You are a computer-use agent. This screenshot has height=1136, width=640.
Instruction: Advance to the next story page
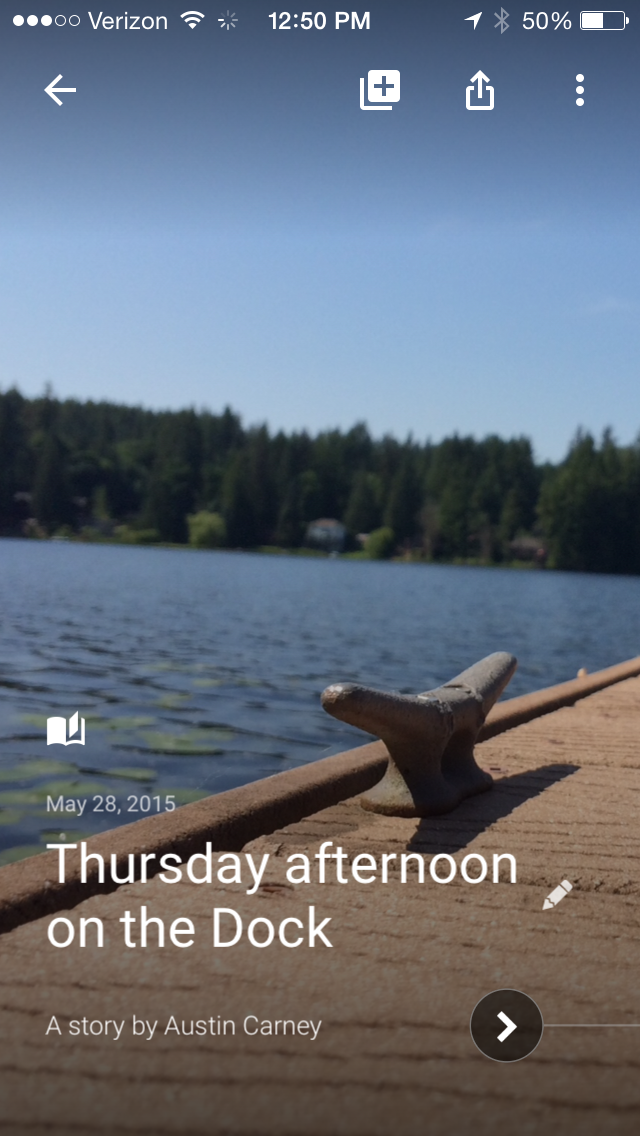[x=507, y=1025]
